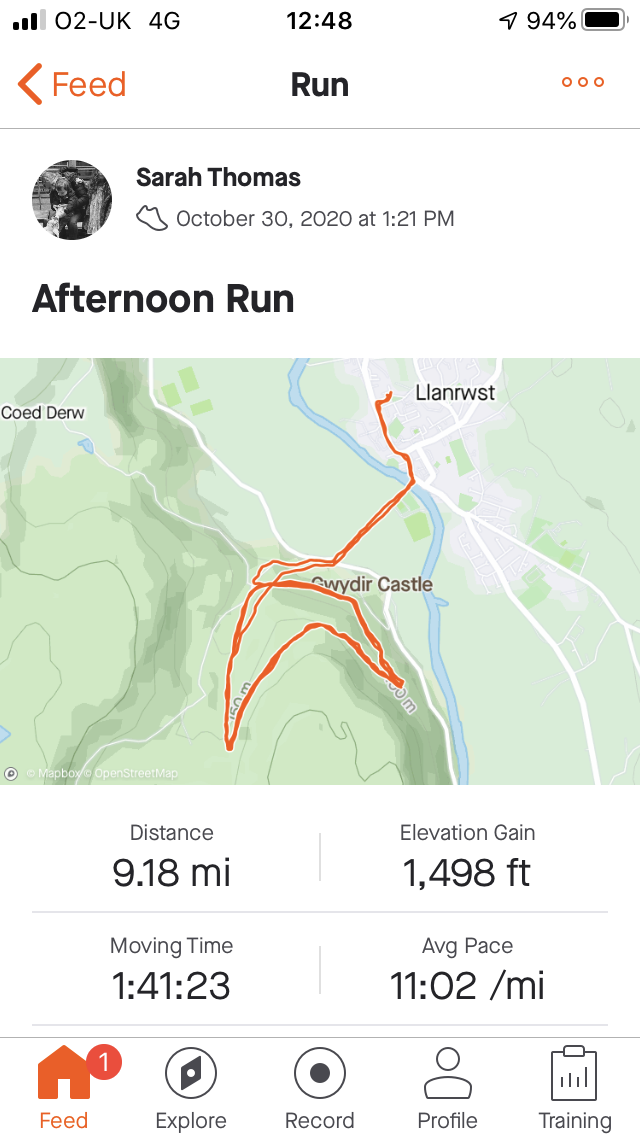Go to the Profile tab
The height and width of the screenshot is (1136, 640).
[x=447, y=1087]
